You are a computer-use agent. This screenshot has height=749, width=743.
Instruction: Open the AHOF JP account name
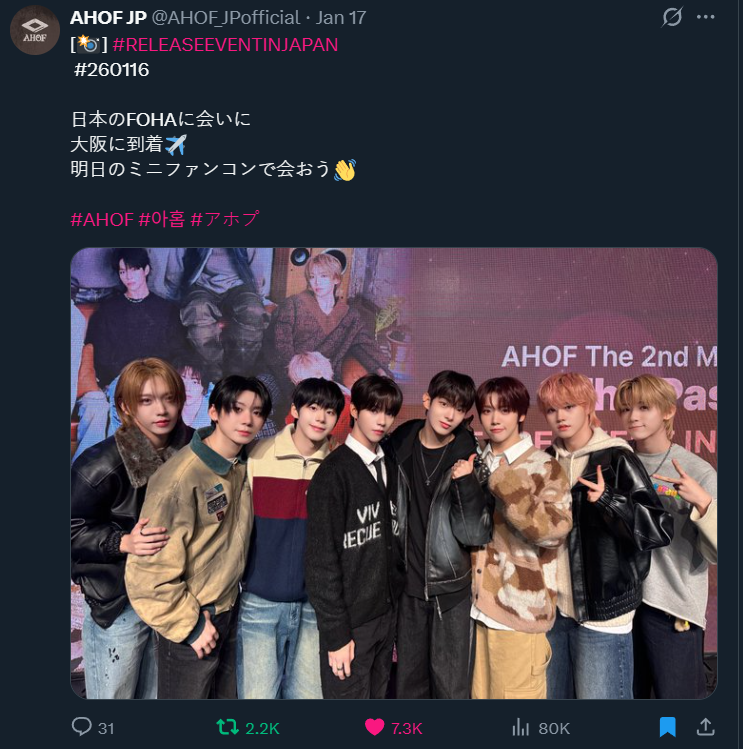[x=108, y=17]
